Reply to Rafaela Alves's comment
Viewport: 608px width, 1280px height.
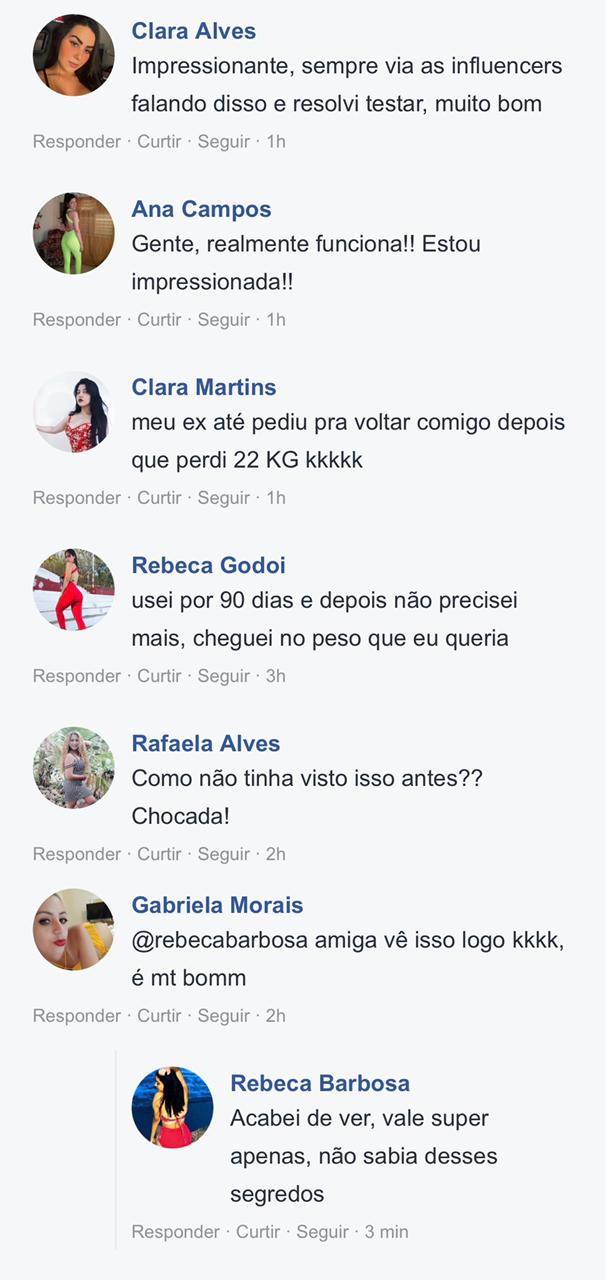point(76,854)
